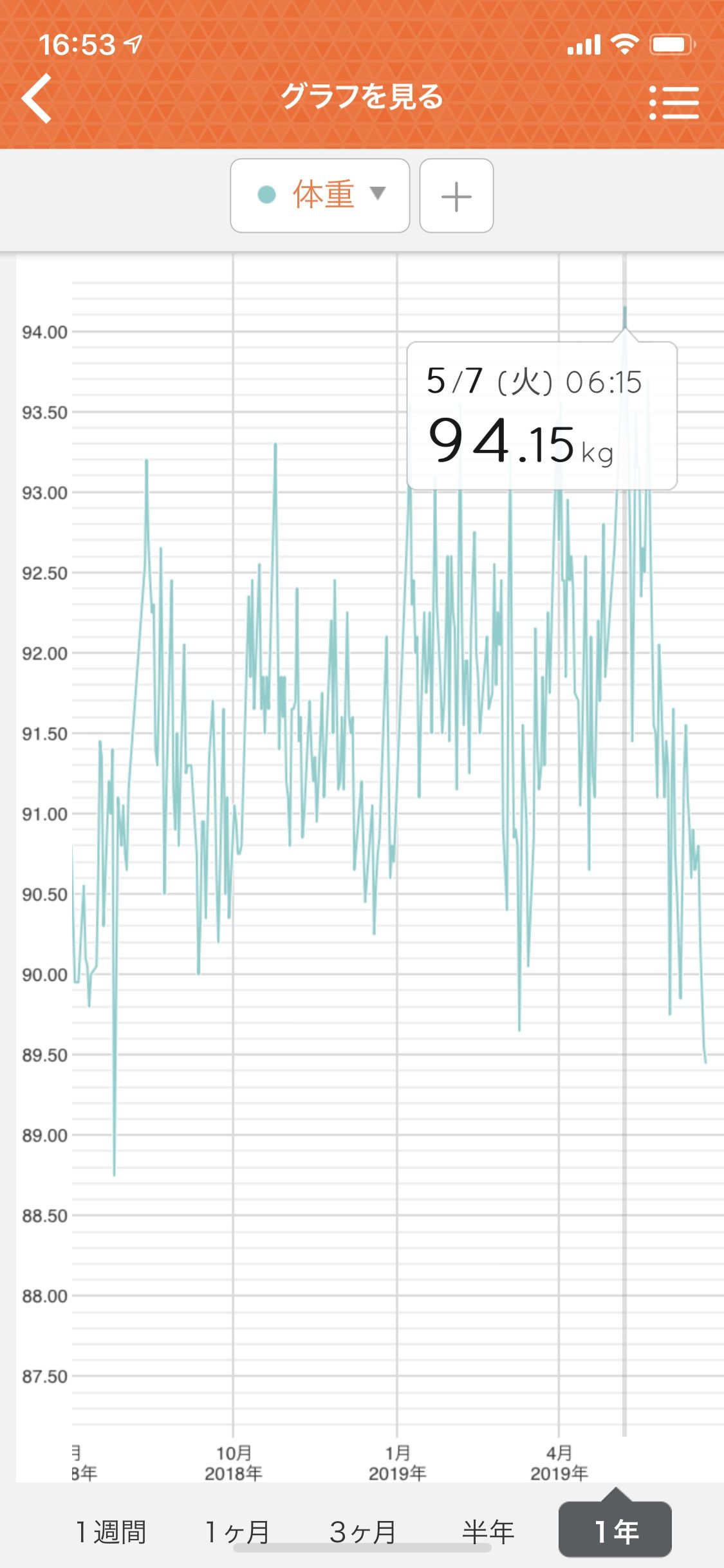The image size is (724, 1568).
Task: Expand the 体重 metric dropdown
Action: point(320,195)
